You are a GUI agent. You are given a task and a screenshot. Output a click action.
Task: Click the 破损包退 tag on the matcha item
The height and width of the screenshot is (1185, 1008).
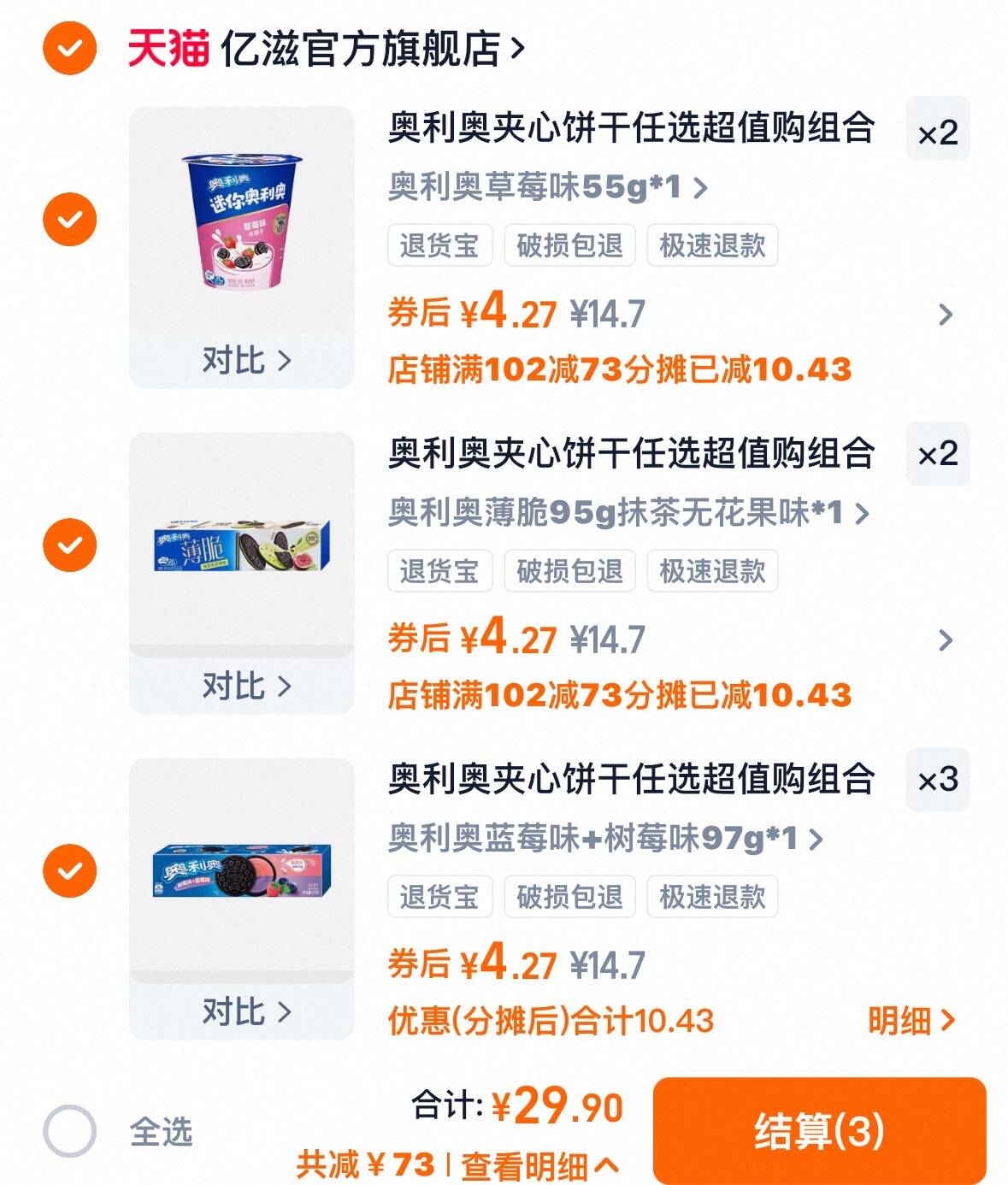570,571
